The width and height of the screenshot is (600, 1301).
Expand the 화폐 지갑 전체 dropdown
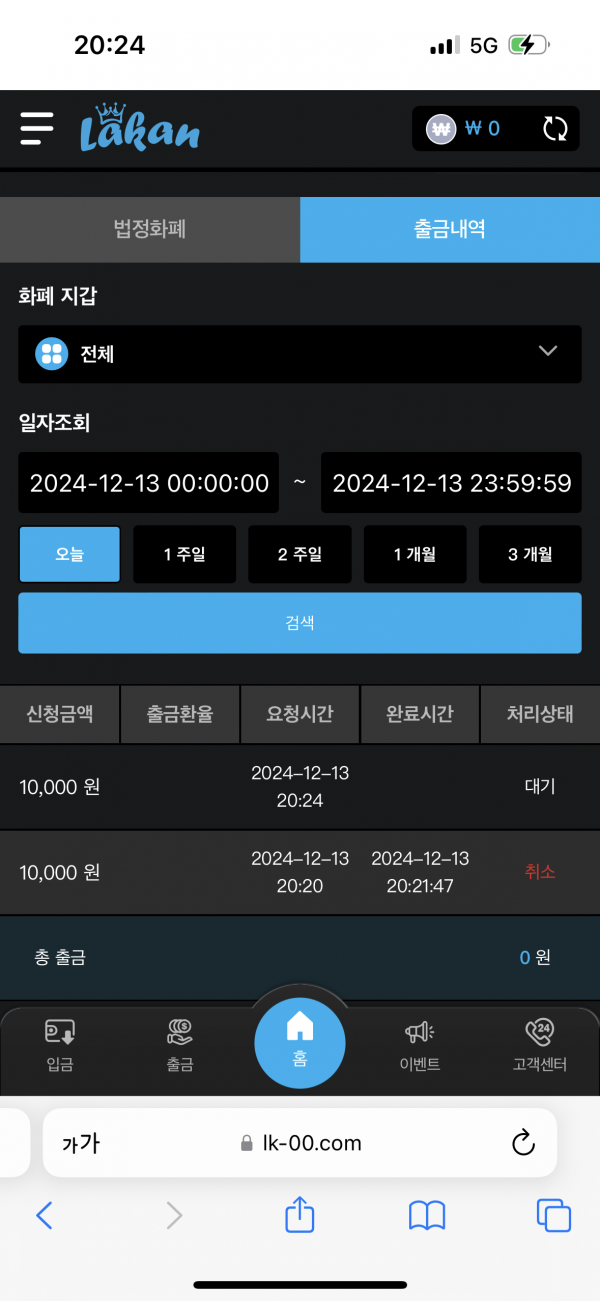300,353
